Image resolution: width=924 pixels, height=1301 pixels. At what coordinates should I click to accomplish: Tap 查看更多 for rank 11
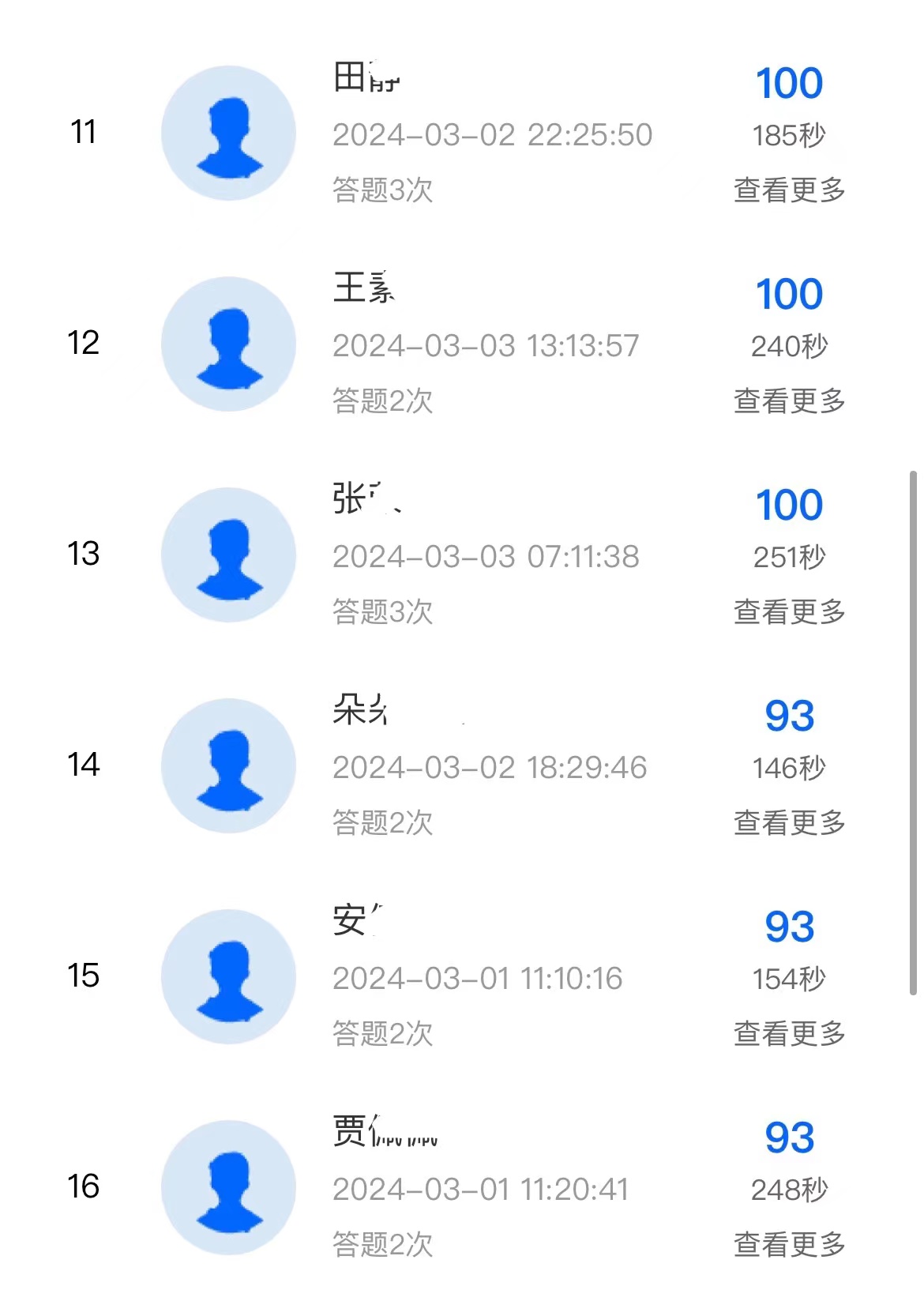(789, 190)
